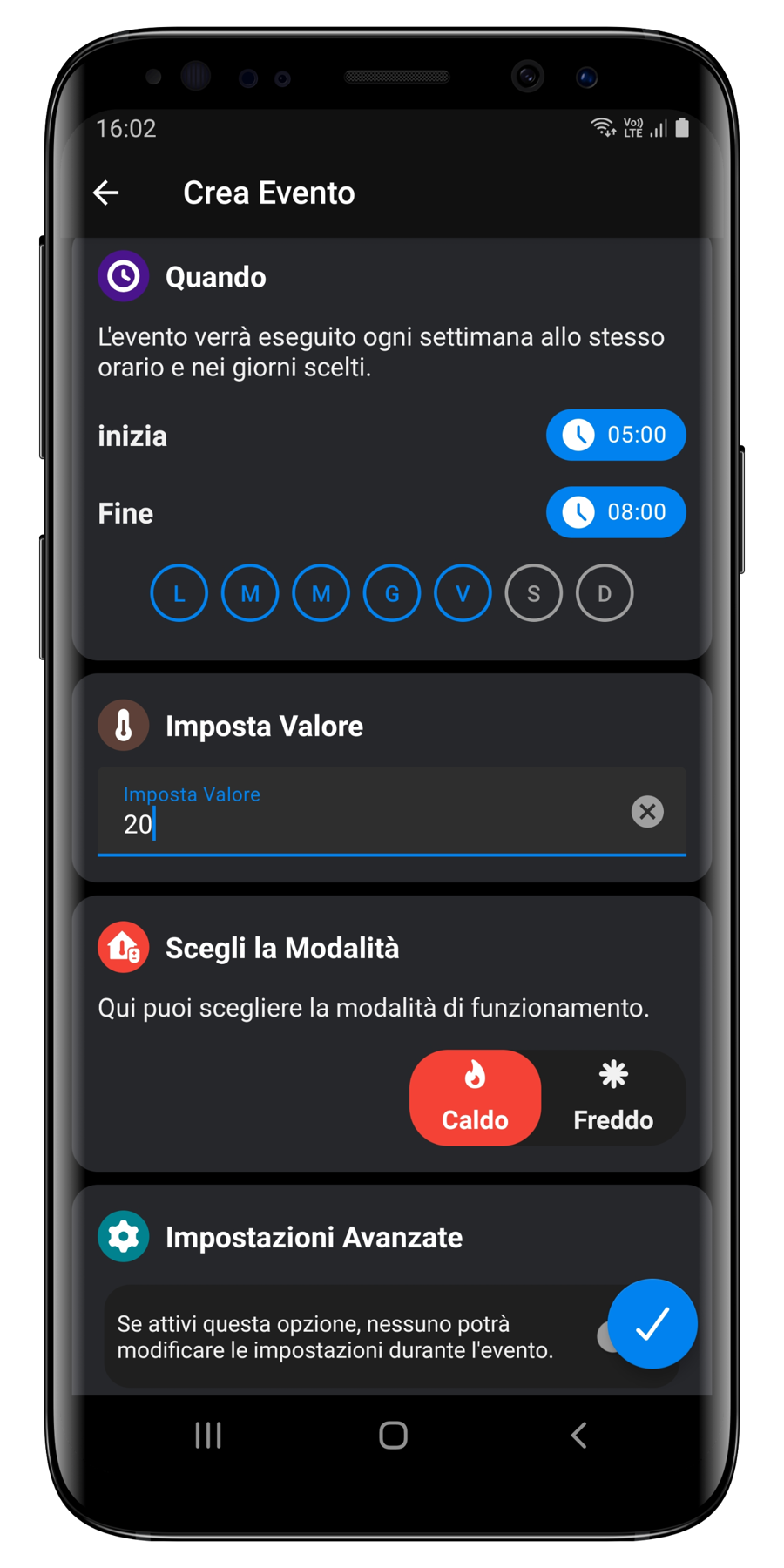Select day S (Sabato)
This screenshot has height=1568, width=784.
coord(534,593)
